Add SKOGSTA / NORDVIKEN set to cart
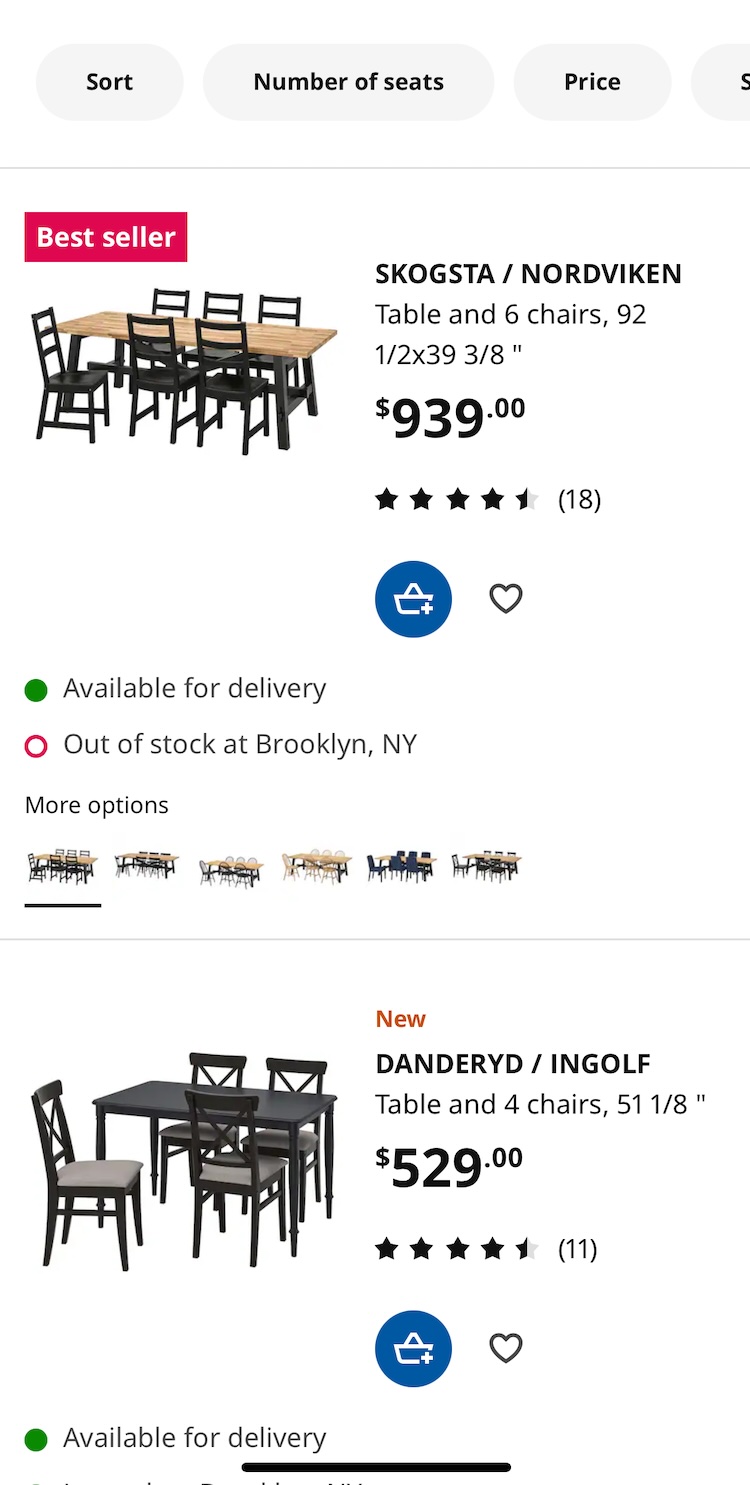This screenshot has width=750, height=1485. [x=413, y=599]
